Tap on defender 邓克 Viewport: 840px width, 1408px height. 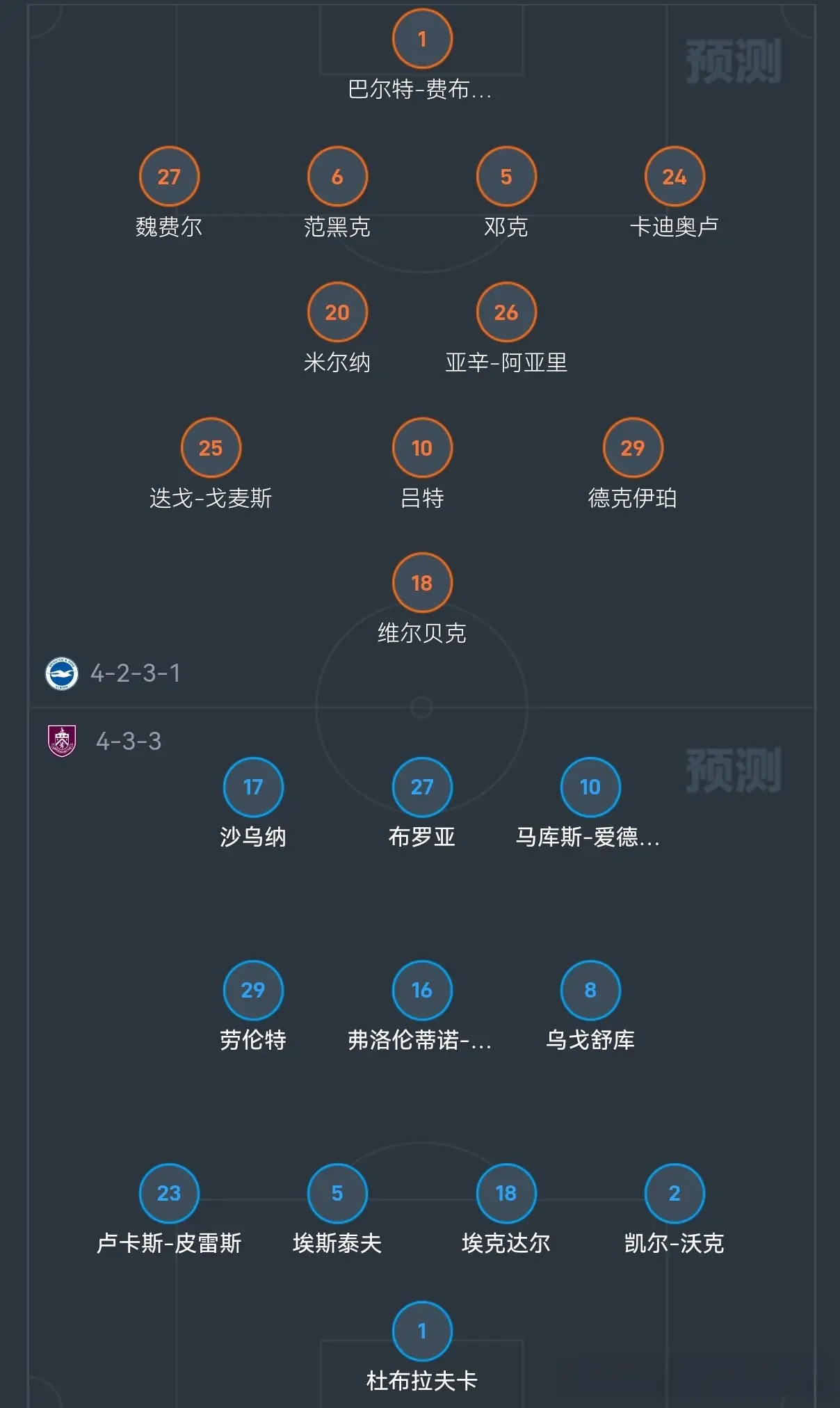[x=506, y=177]
